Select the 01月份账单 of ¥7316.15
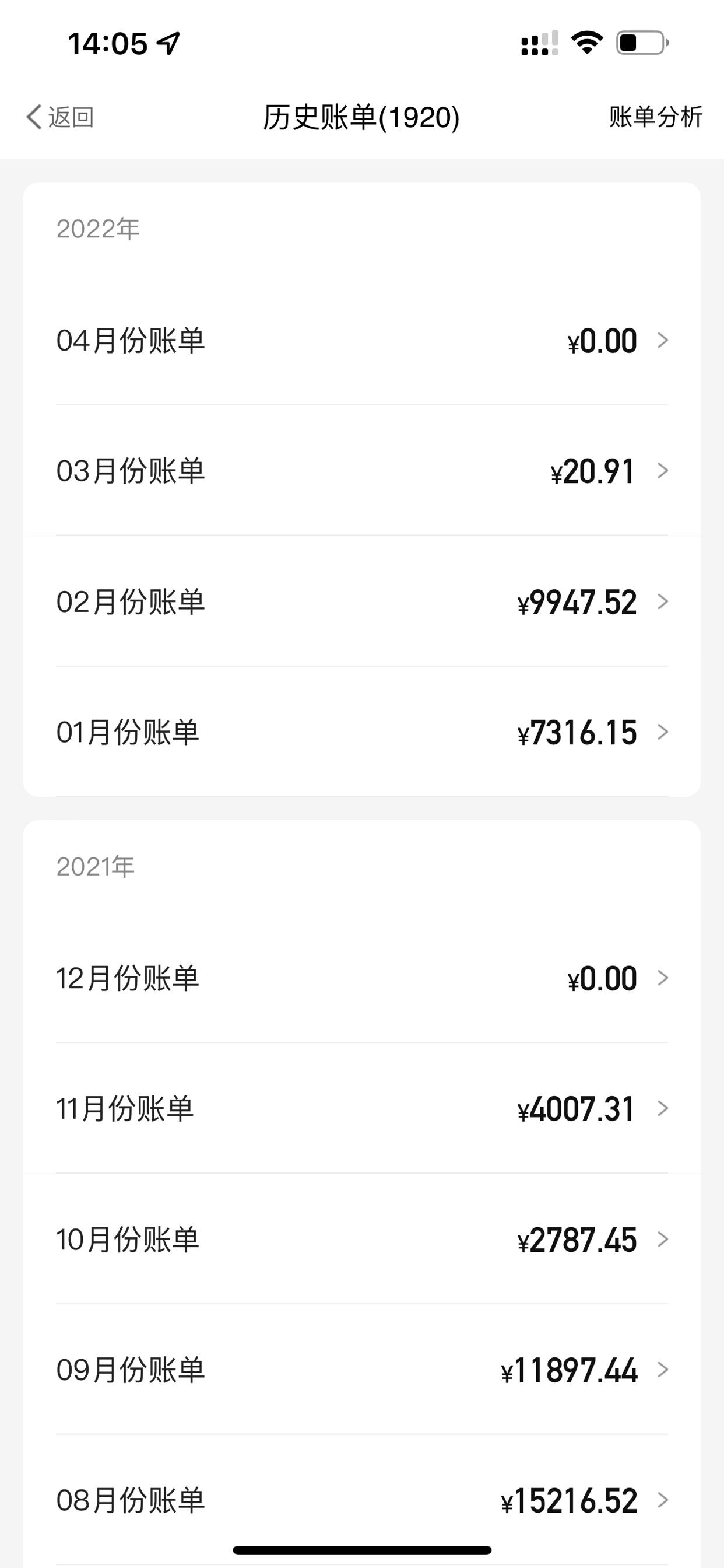This screenshot has width=724, height=1568. tap(362, 731)
